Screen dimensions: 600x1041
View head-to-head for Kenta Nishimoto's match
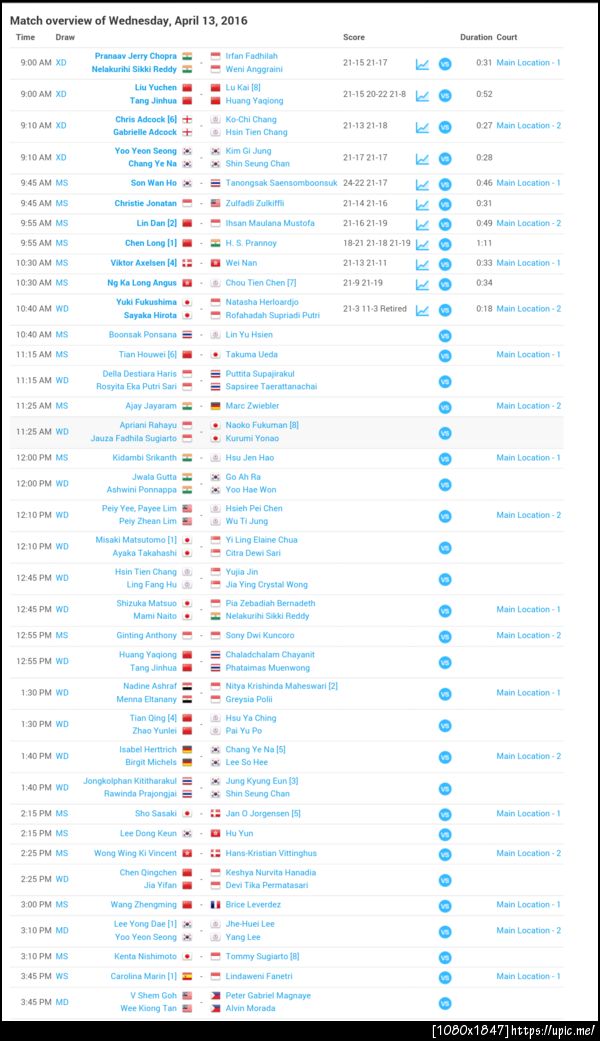point(445,957)
